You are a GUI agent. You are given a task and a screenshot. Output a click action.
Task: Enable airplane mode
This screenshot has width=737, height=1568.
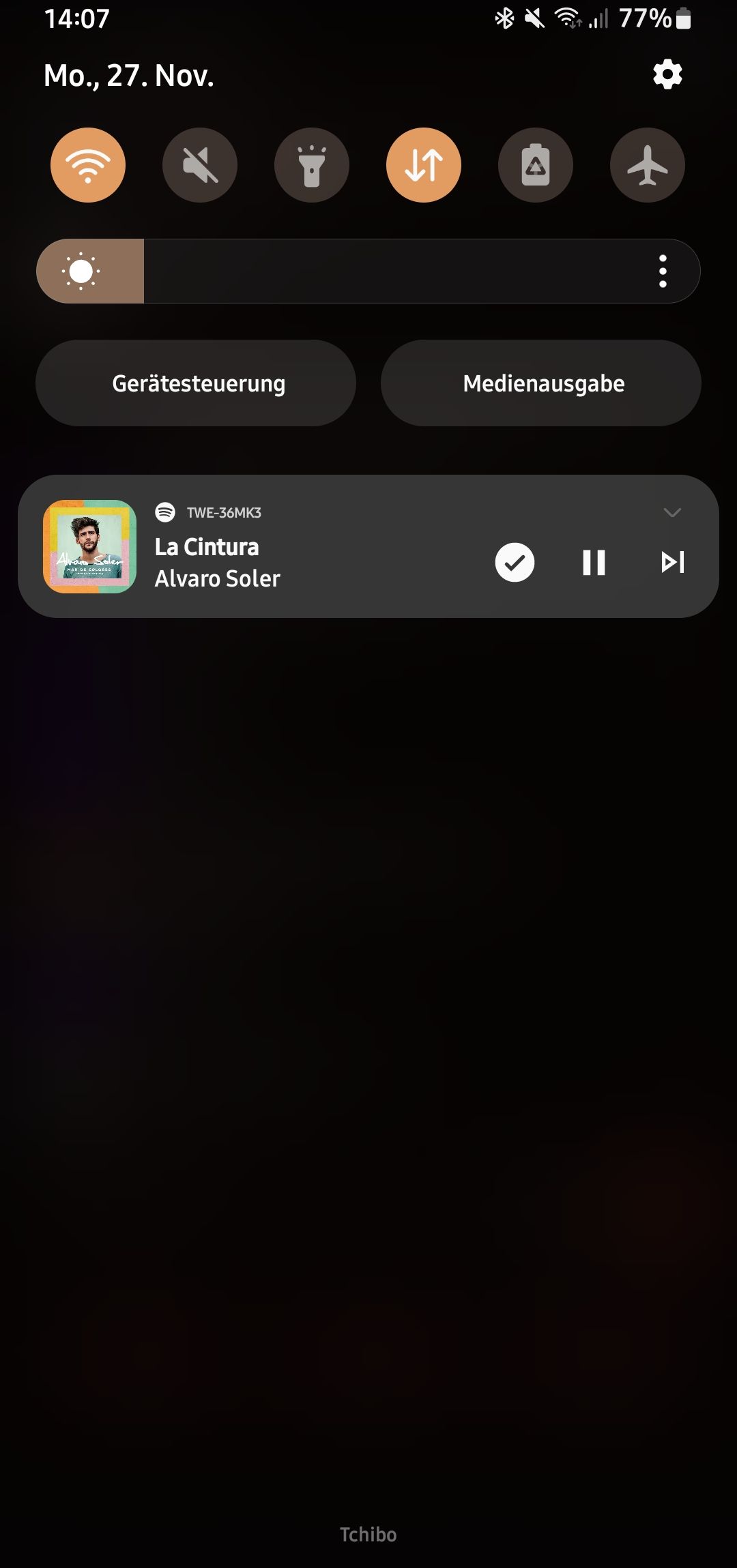tap(648, 165)
